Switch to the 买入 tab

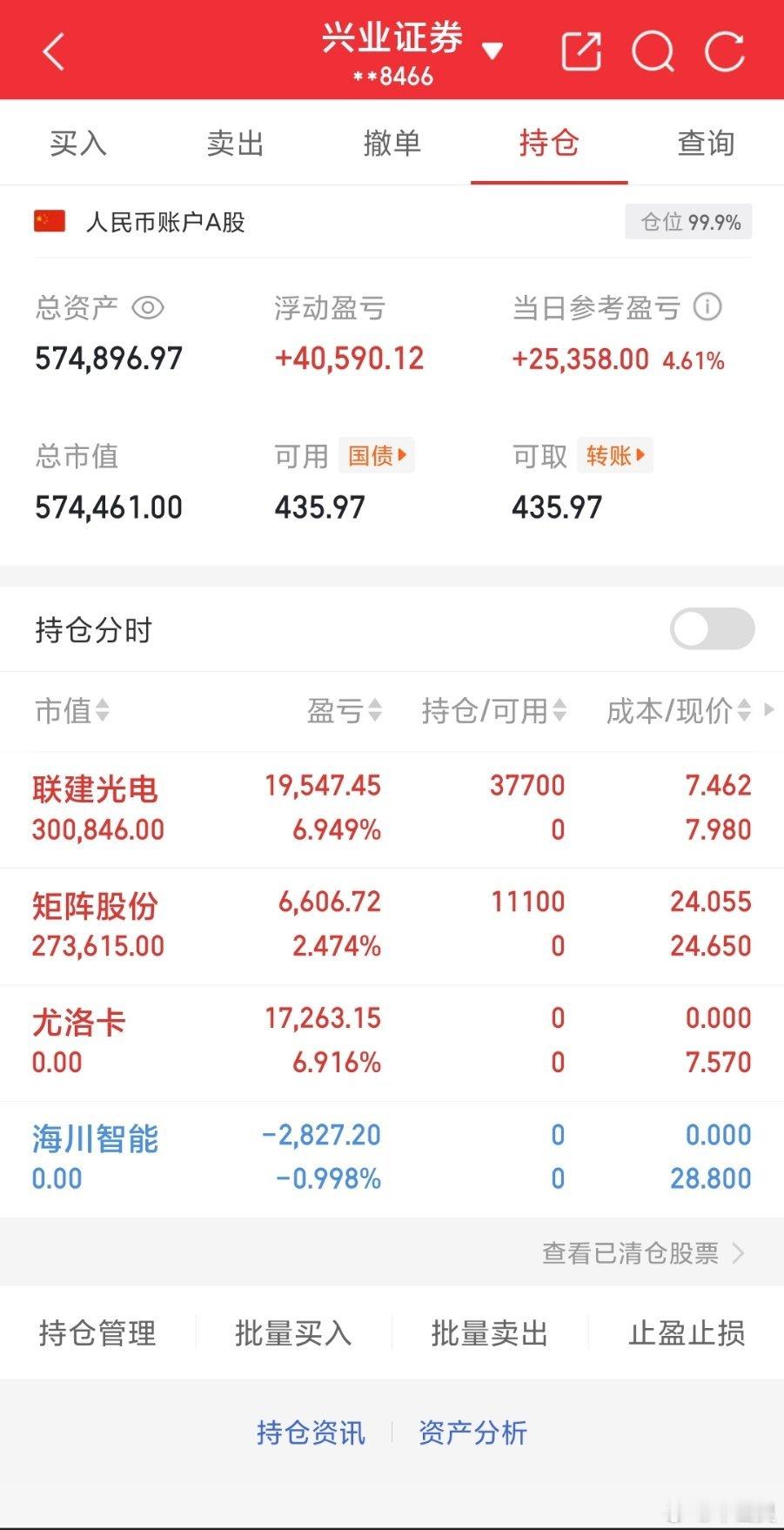tap(77, 144)
